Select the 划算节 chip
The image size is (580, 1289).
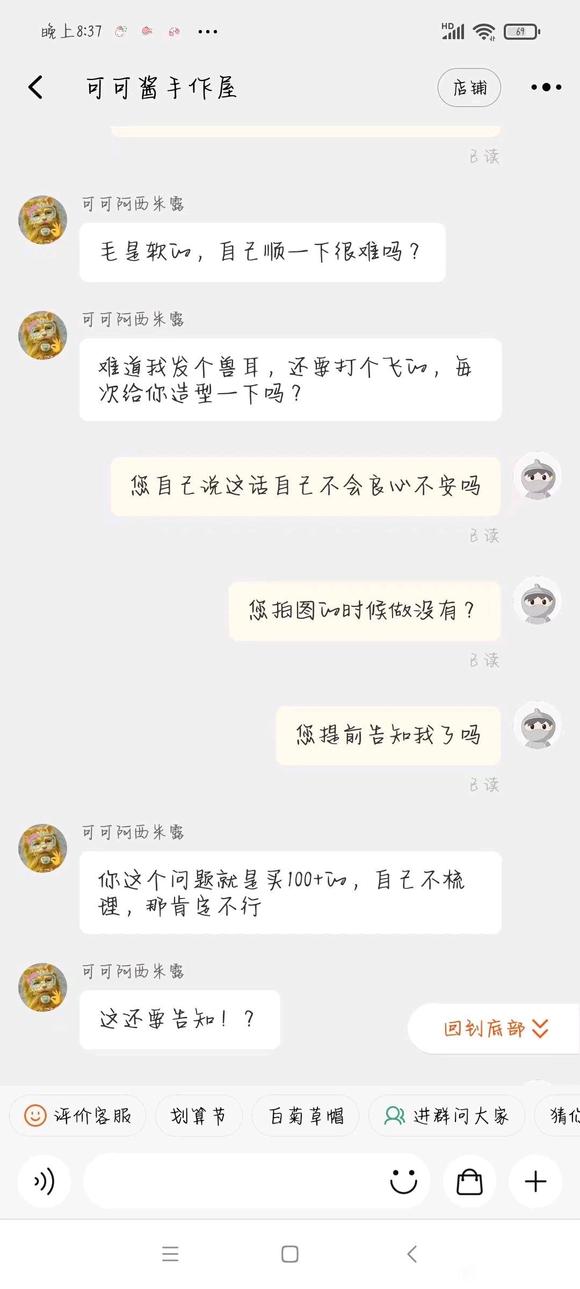click(x=198, y=1115)
